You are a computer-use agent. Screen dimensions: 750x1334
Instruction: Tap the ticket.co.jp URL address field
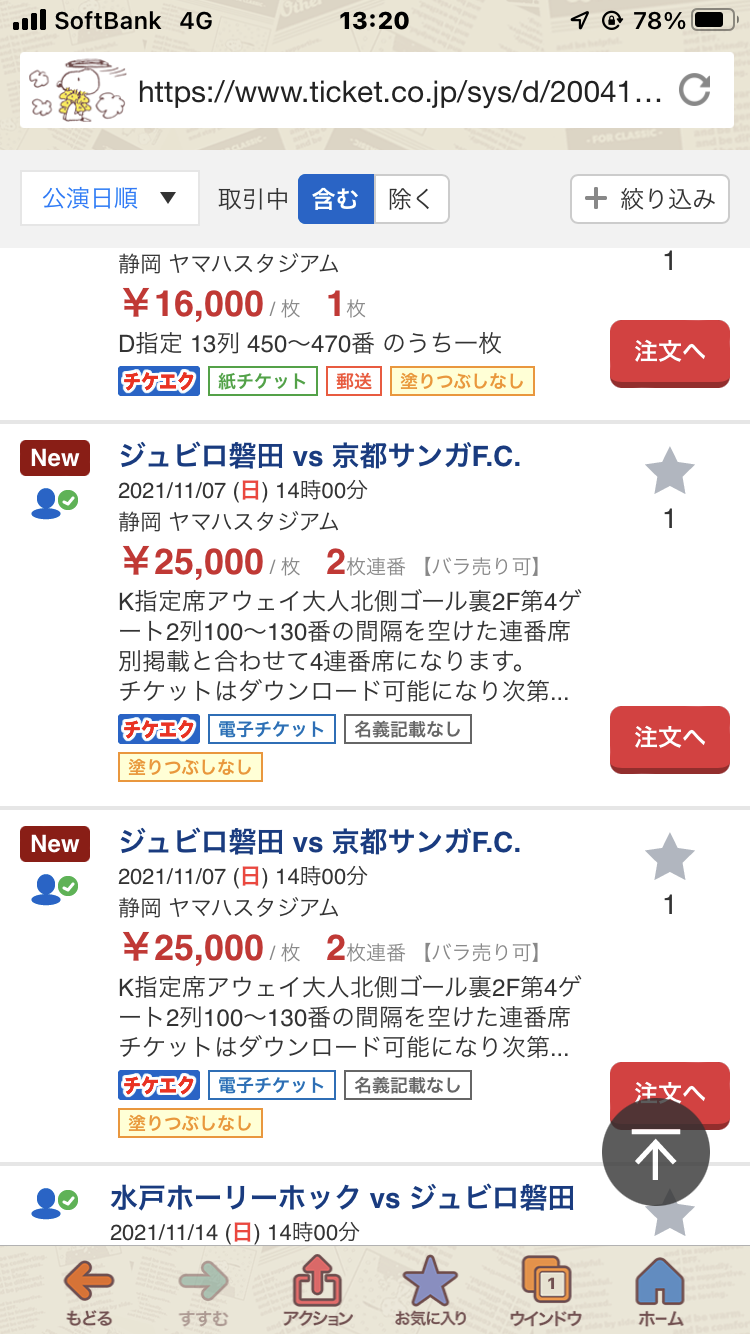pyautogui.click(x=400, y=92)
